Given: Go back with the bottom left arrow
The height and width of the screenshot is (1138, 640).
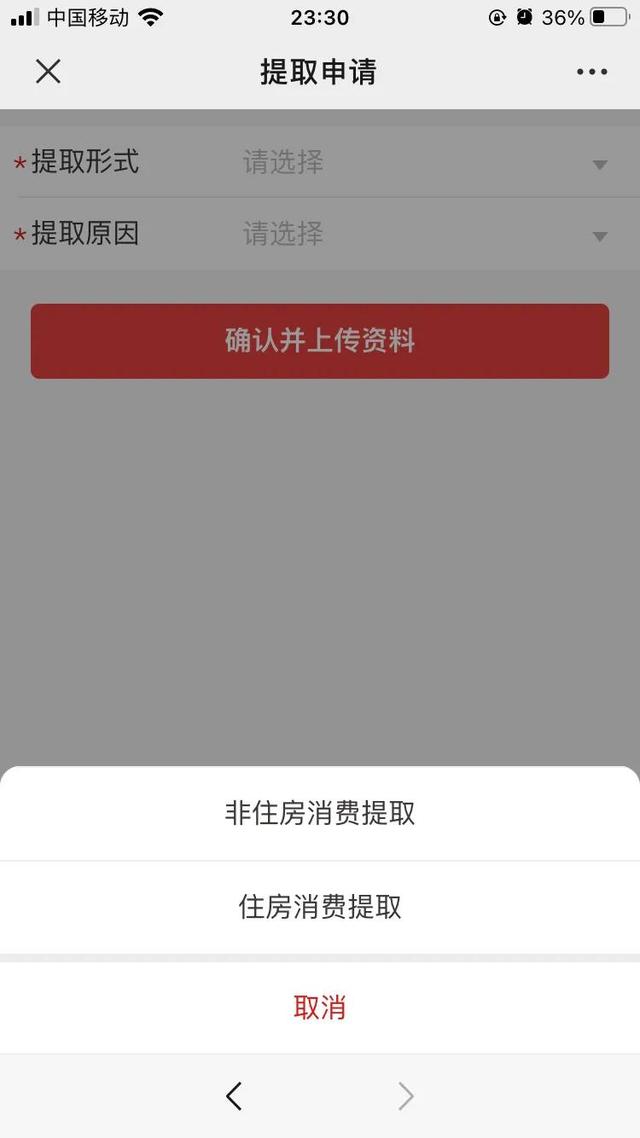Looking at the screenshot, I should [234, 1096].
